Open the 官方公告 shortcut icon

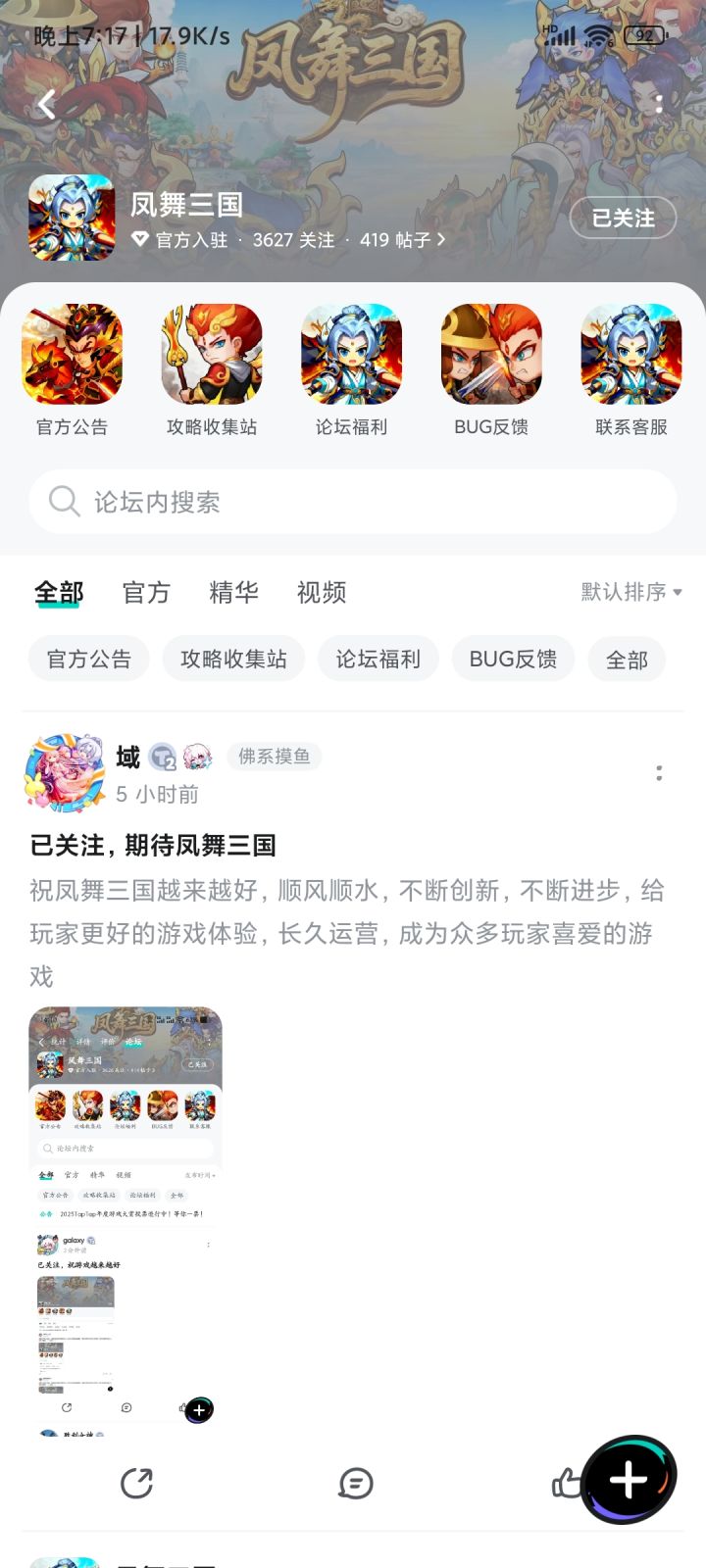coord(70,355)
